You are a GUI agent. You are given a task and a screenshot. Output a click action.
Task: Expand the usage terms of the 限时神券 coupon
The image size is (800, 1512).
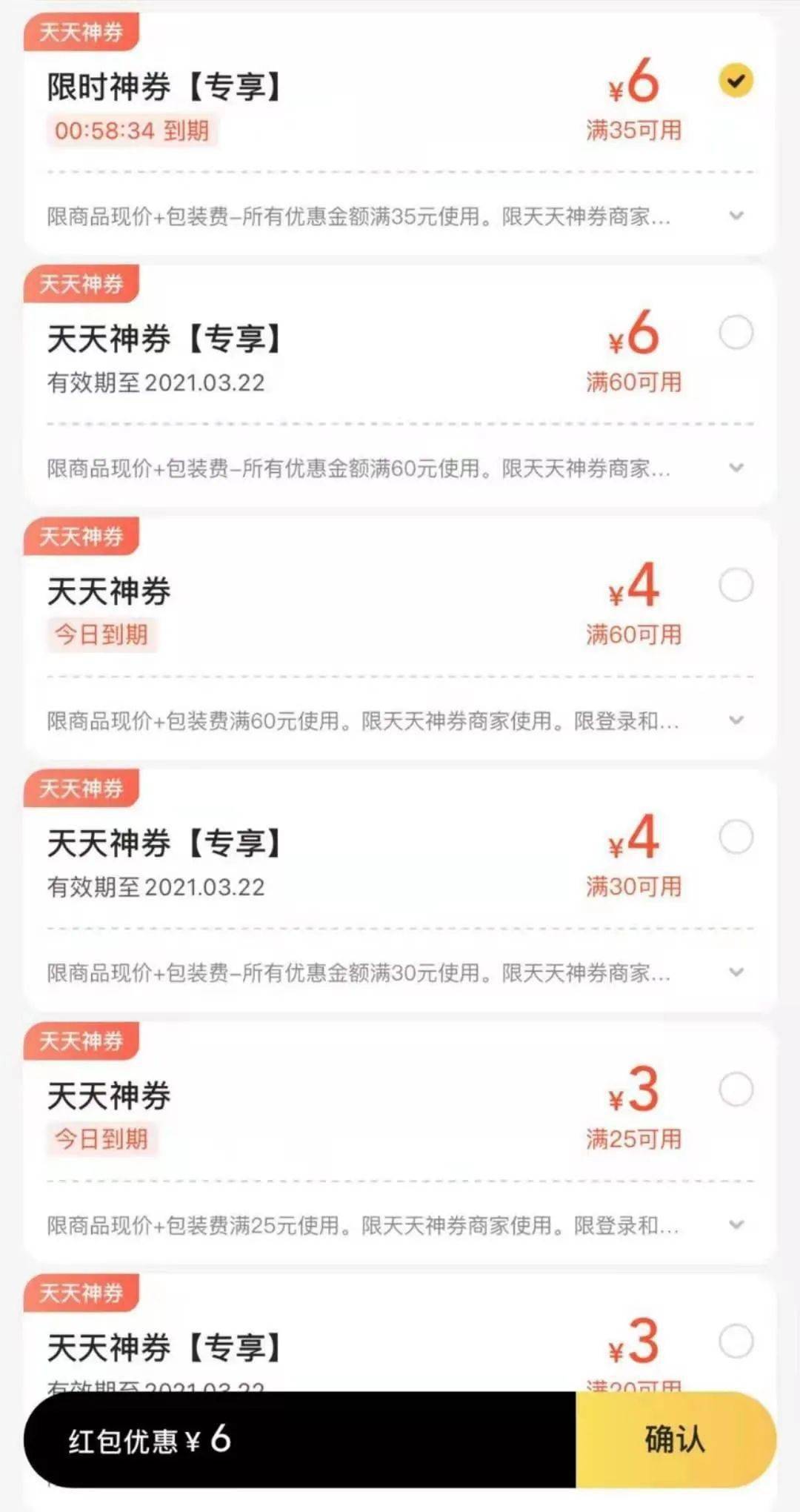coord(736,217)
